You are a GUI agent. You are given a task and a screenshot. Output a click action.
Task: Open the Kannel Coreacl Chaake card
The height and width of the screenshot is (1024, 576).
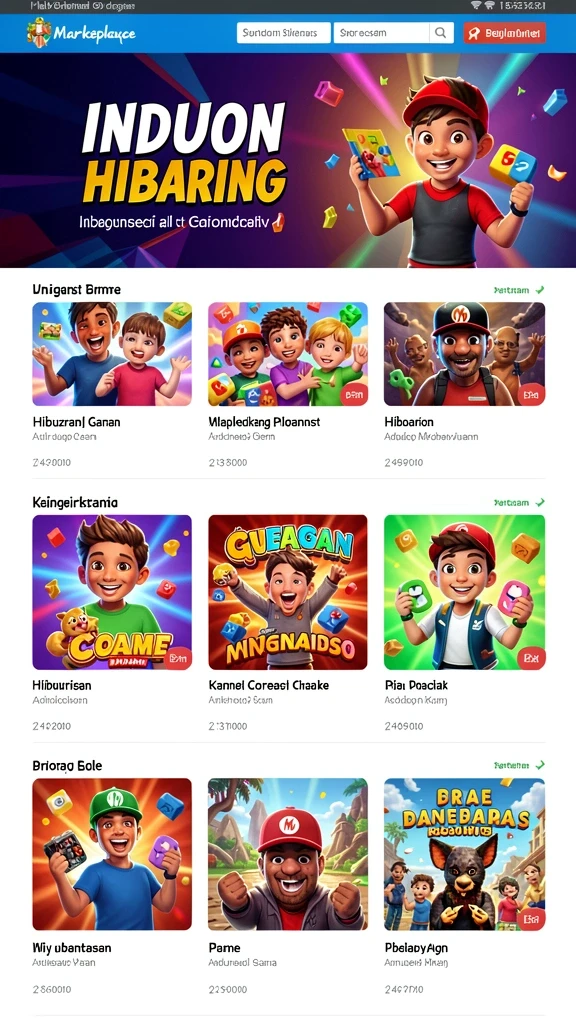[x=287, y=623]
